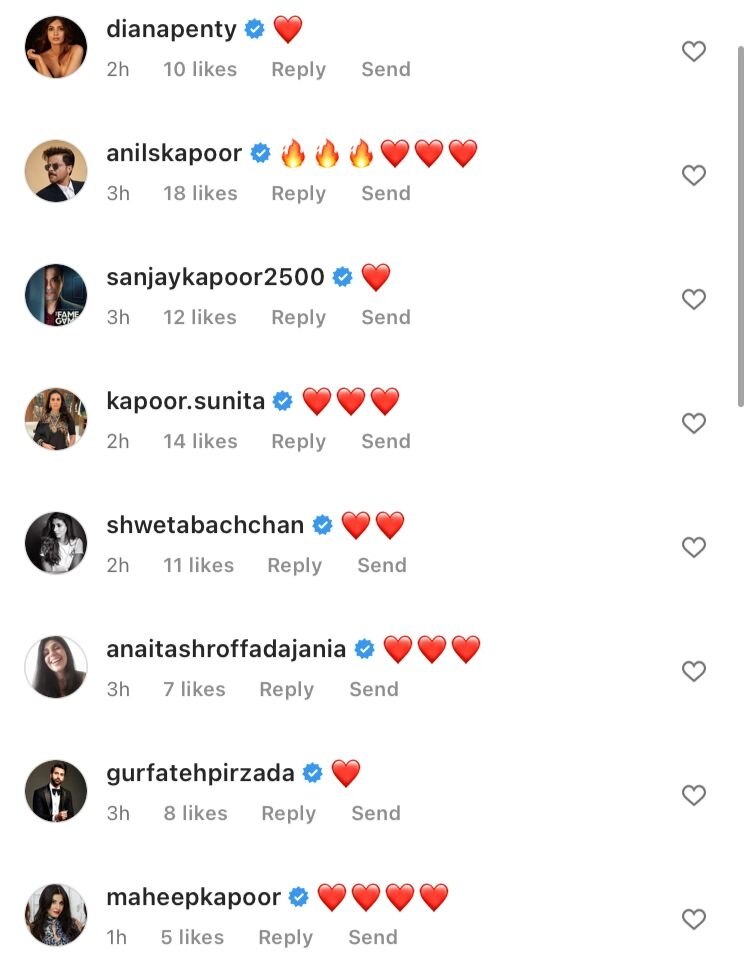Reply to dianapenty's comment
The width and height of the screenshot is (750, 967).
pyautogui.click(x=298, y=70)
